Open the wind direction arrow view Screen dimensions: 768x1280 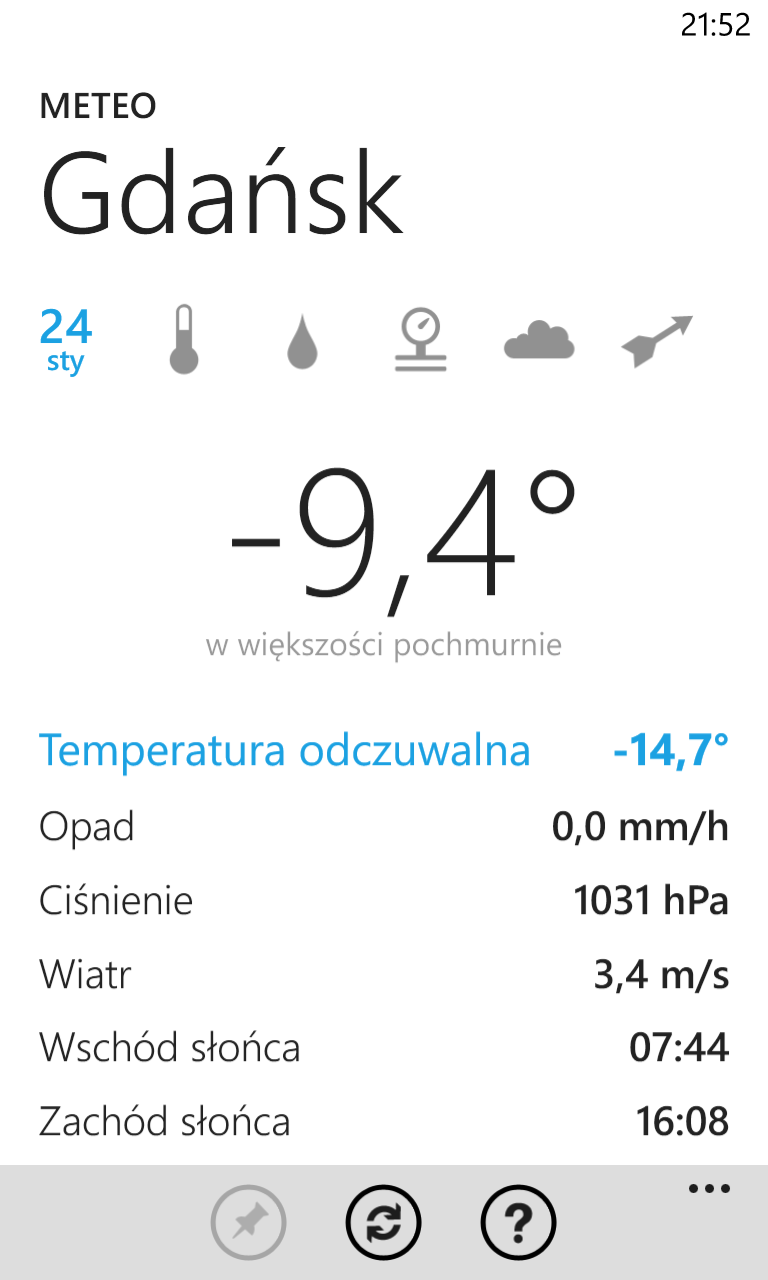click(x=657, y=341)
